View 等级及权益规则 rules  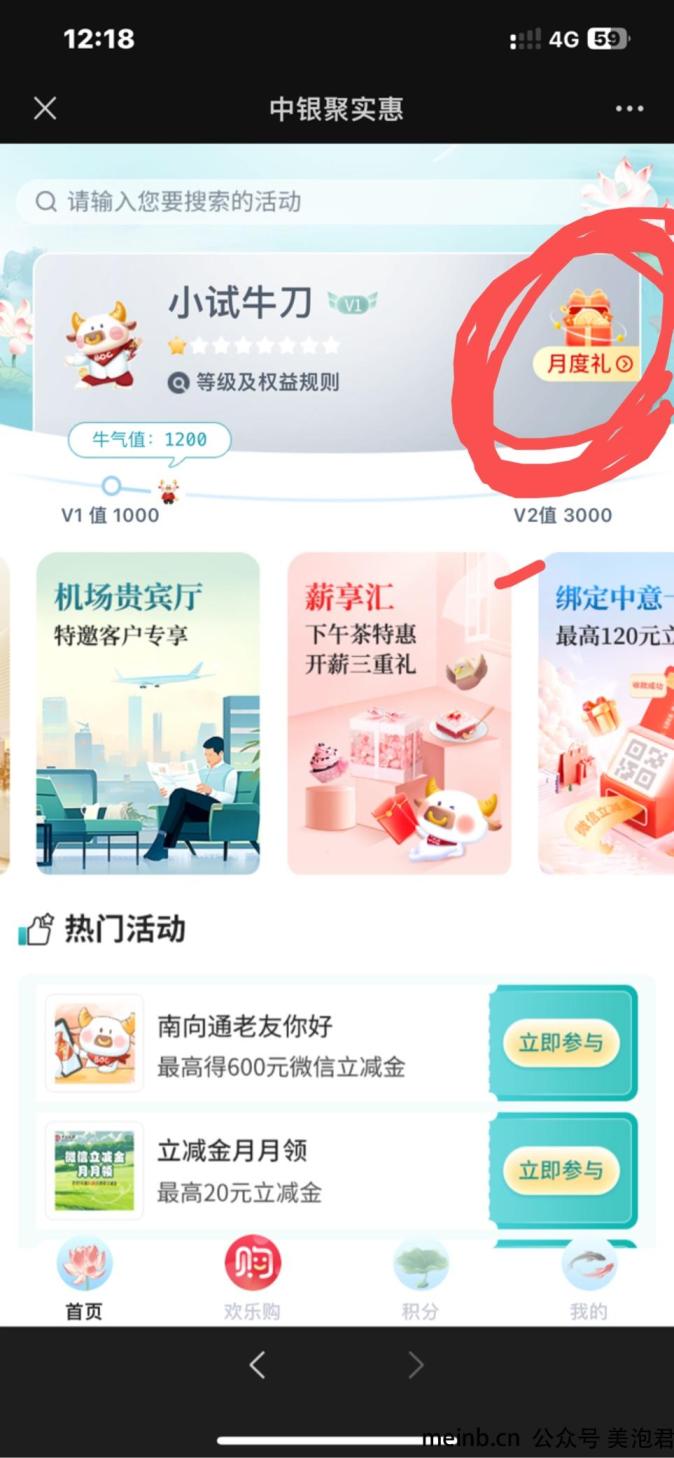[255, 382]
